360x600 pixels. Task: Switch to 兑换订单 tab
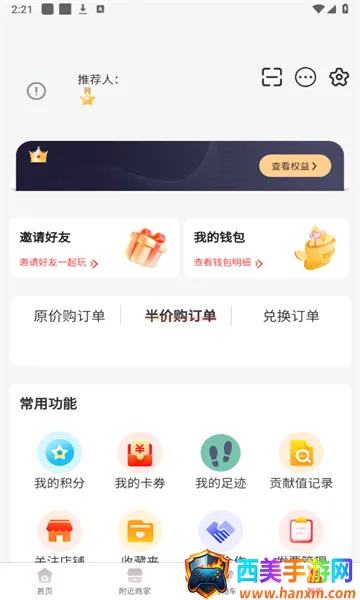(x=291, y=316)
